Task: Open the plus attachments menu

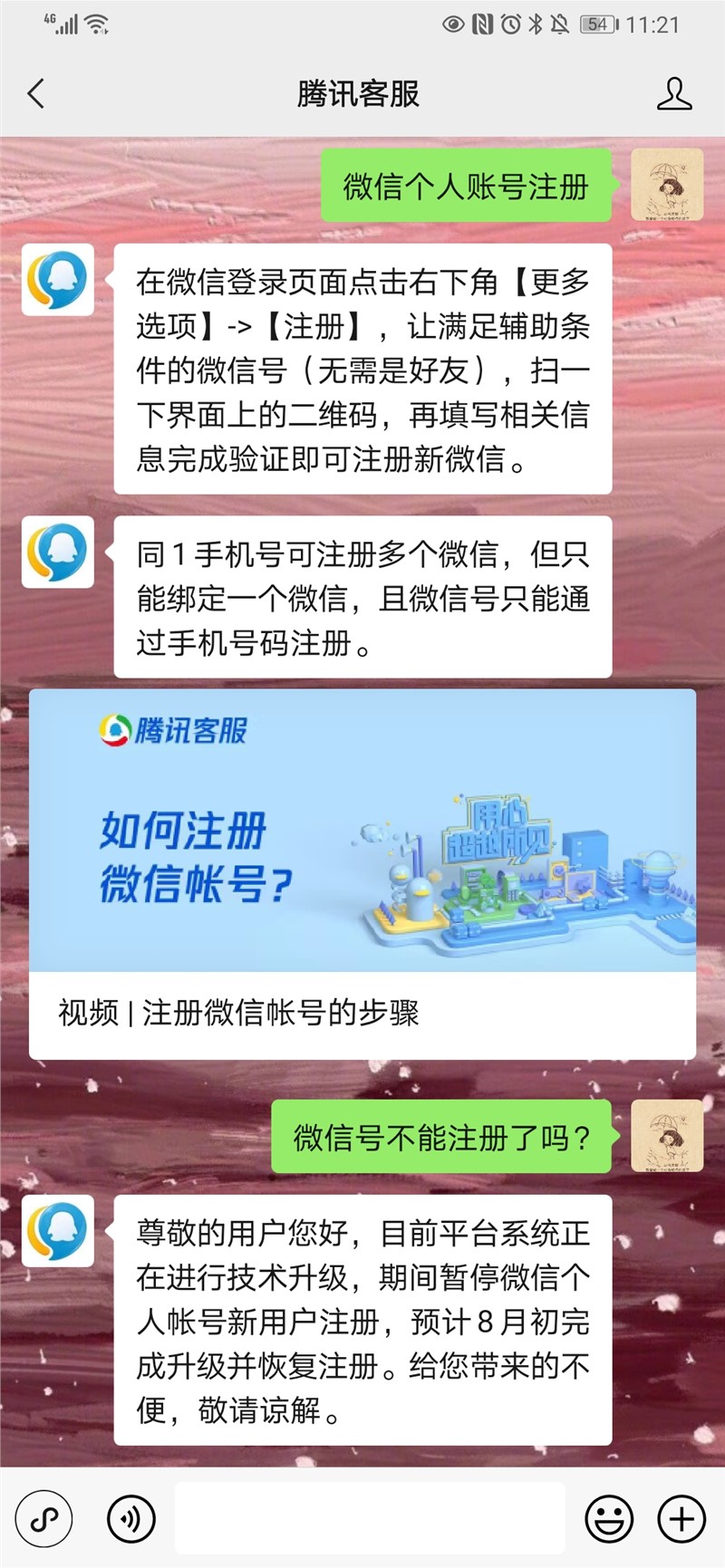Action: pyautogui.click(x=681, y=1518)
